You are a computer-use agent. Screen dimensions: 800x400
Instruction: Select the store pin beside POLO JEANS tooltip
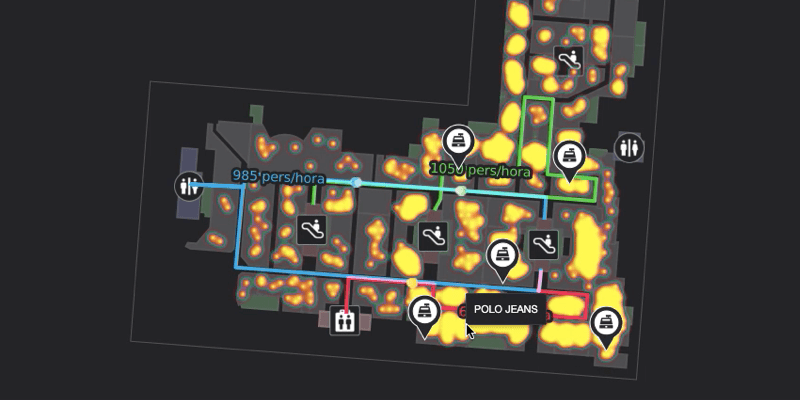pyautogui.click(x=425, y=313)
